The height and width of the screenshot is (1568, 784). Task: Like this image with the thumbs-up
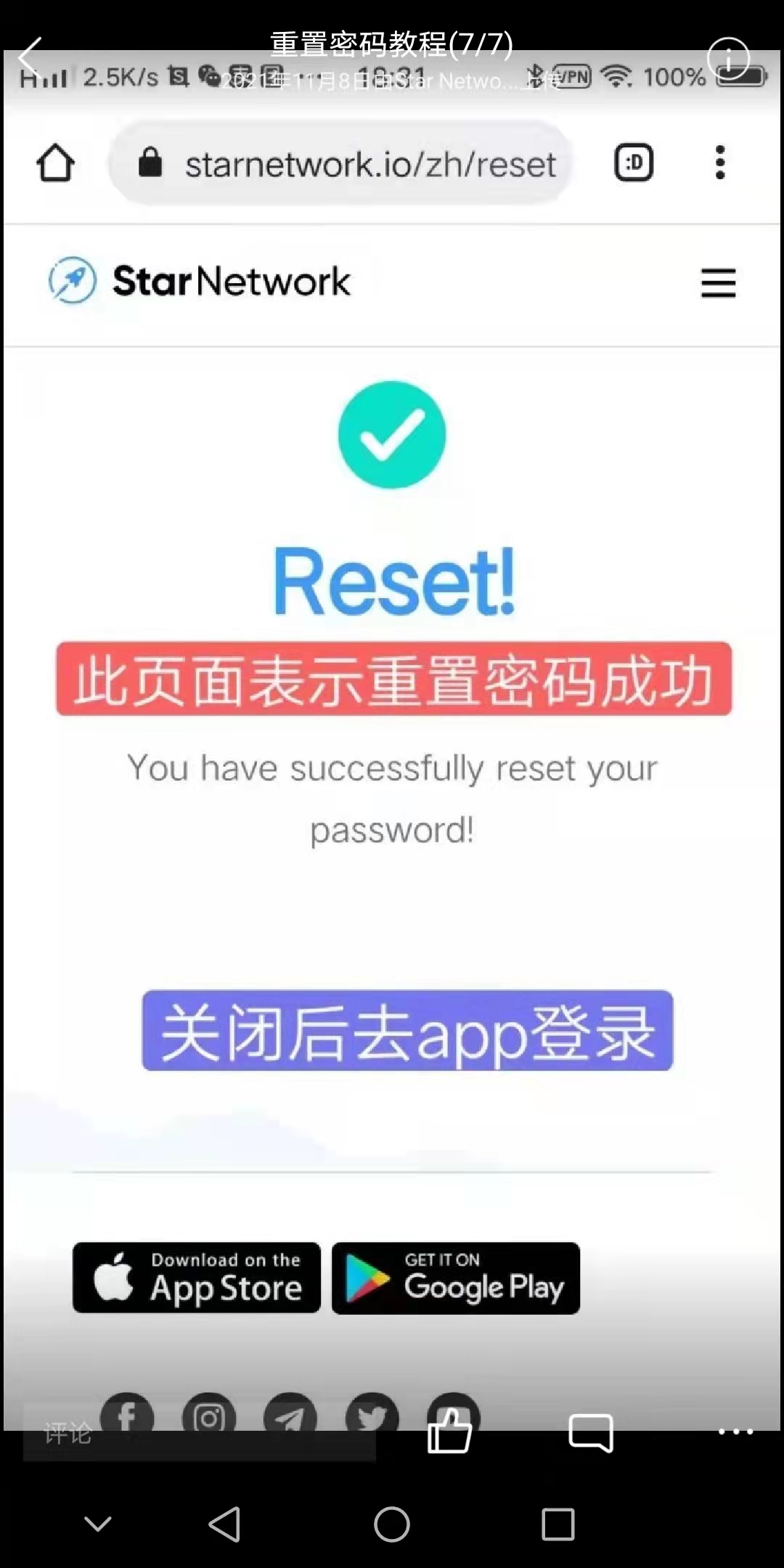449,1432
